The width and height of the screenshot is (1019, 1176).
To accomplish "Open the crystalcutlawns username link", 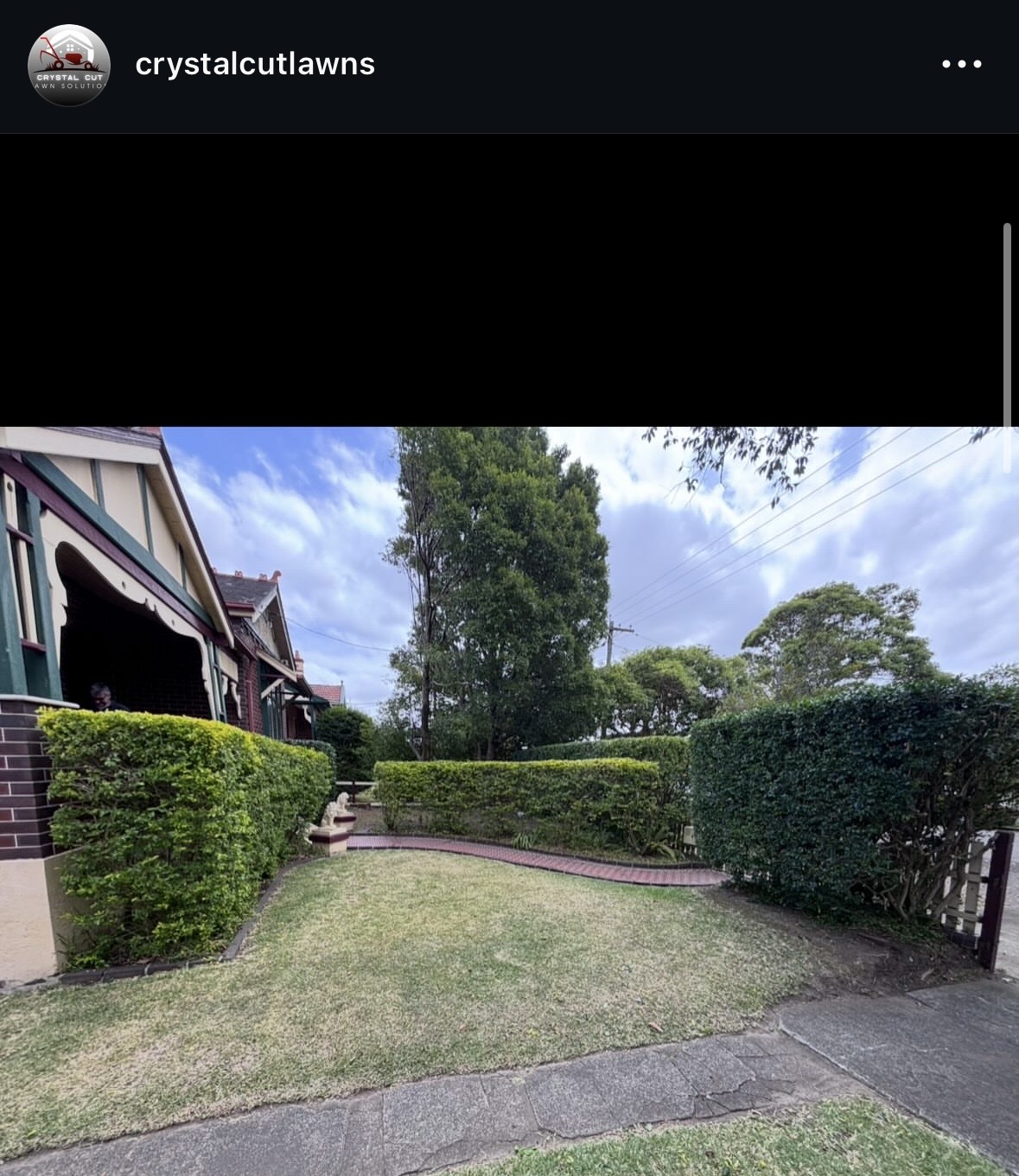I will pyautogui.click(x=255, y=64).
